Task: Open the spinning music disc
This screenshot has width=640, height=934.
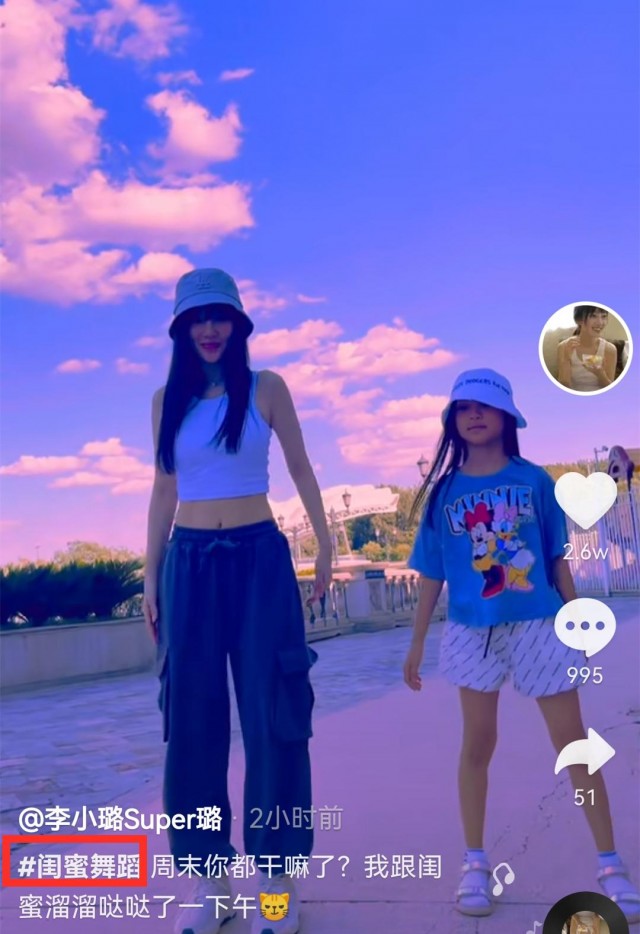Action: [590, 918]
